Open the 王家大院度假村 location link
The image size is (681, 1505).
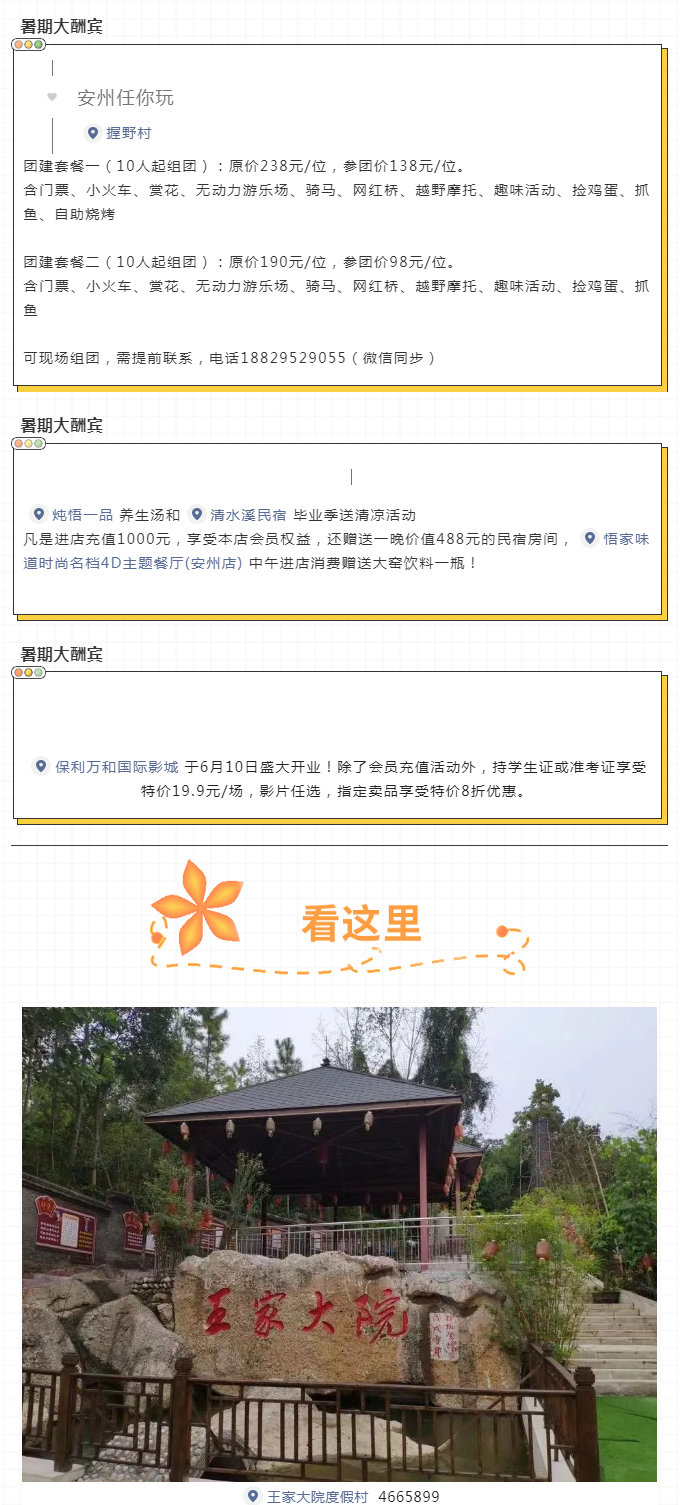(x=316, y=1496)
